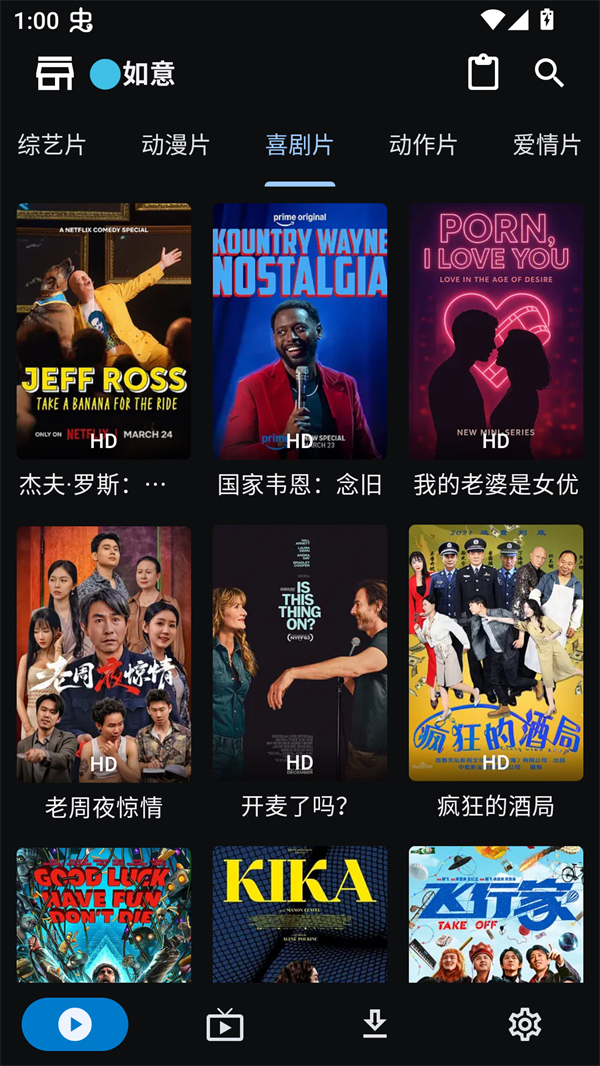The image size is (600, 1066).
Task: Switch to the 爱情片 tab
Action: [546, 145]
